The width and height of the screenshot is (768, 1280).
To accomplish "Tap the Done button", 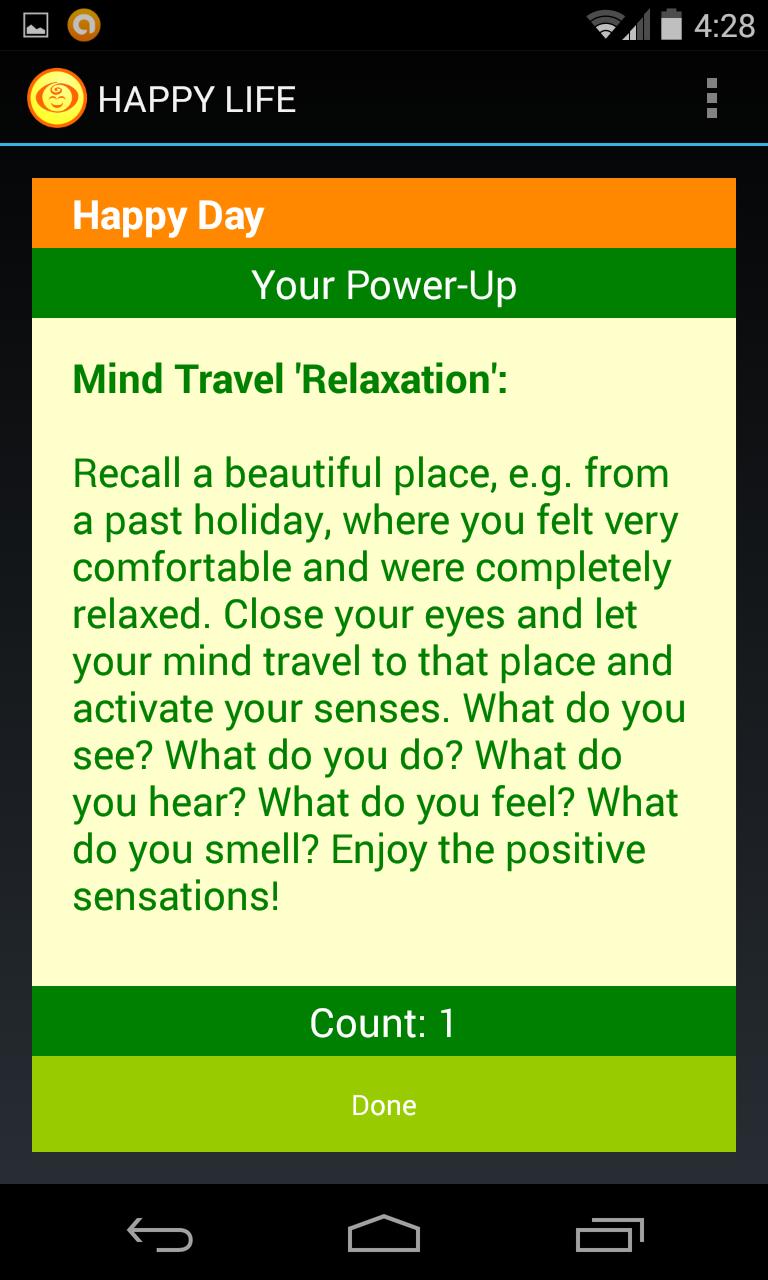I will (x=384, y=1105).
